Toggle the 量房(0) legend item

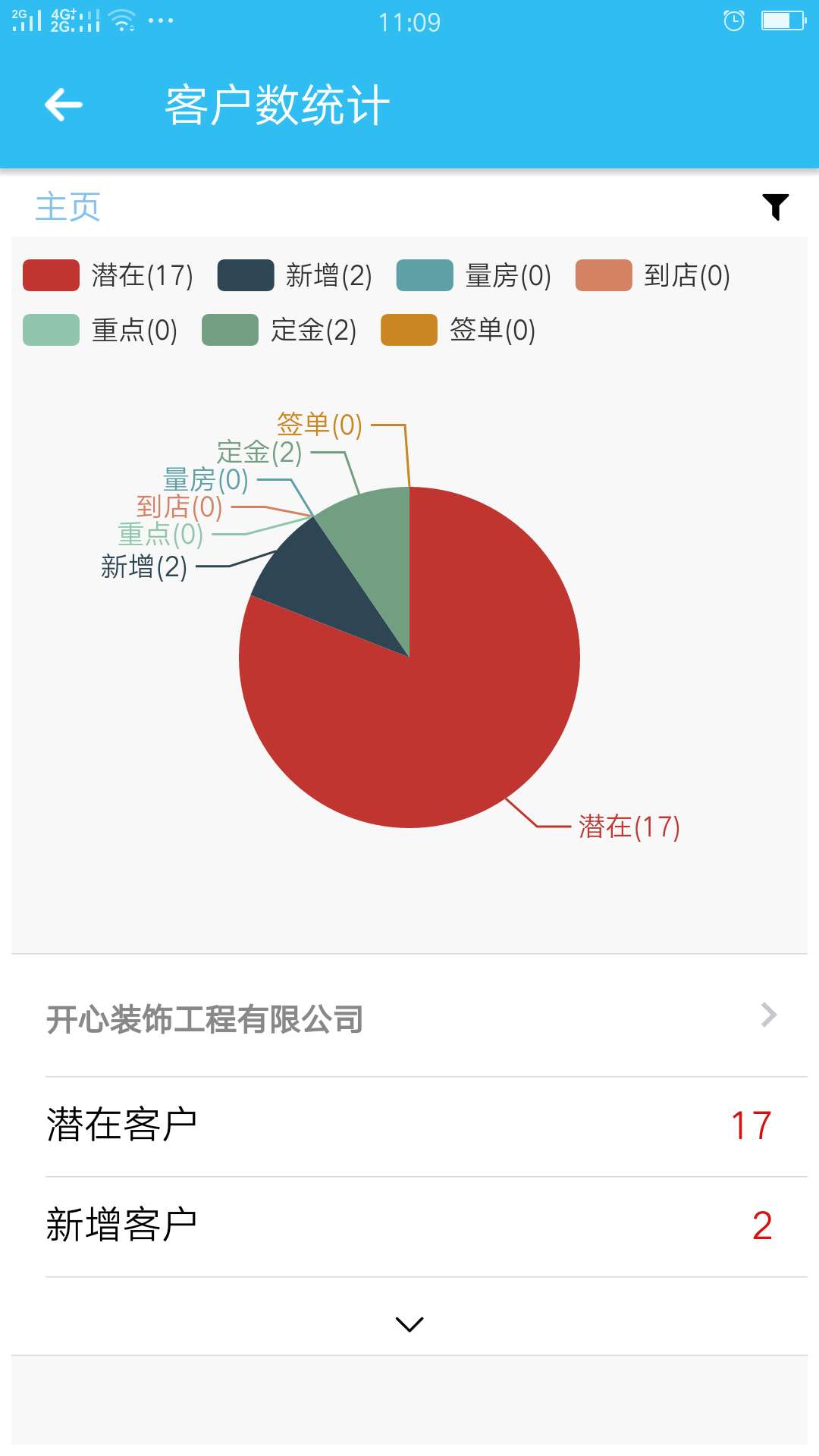(474, 275)
